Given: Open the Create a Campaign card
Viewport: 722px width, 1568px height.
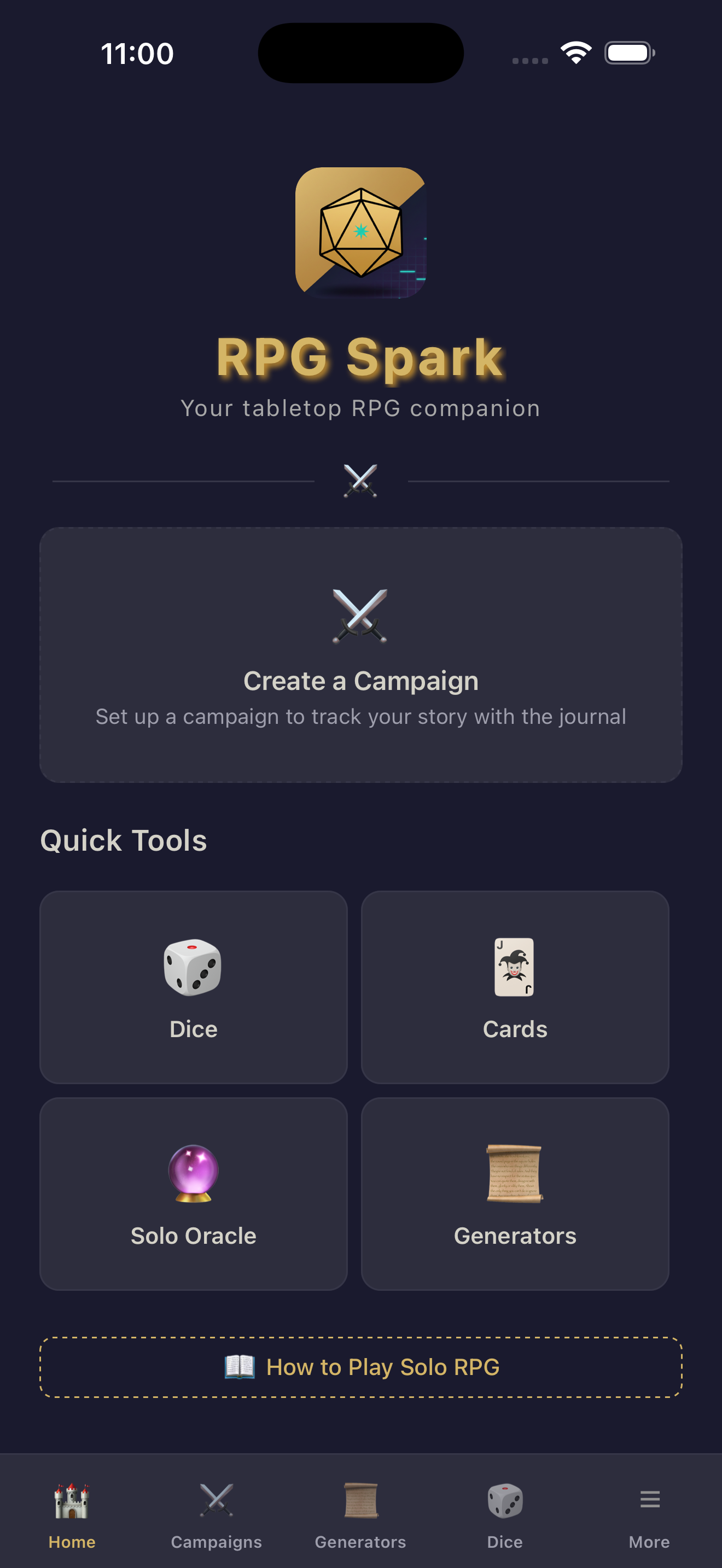Looking at the screenshot, I should [x=360, y=654].
